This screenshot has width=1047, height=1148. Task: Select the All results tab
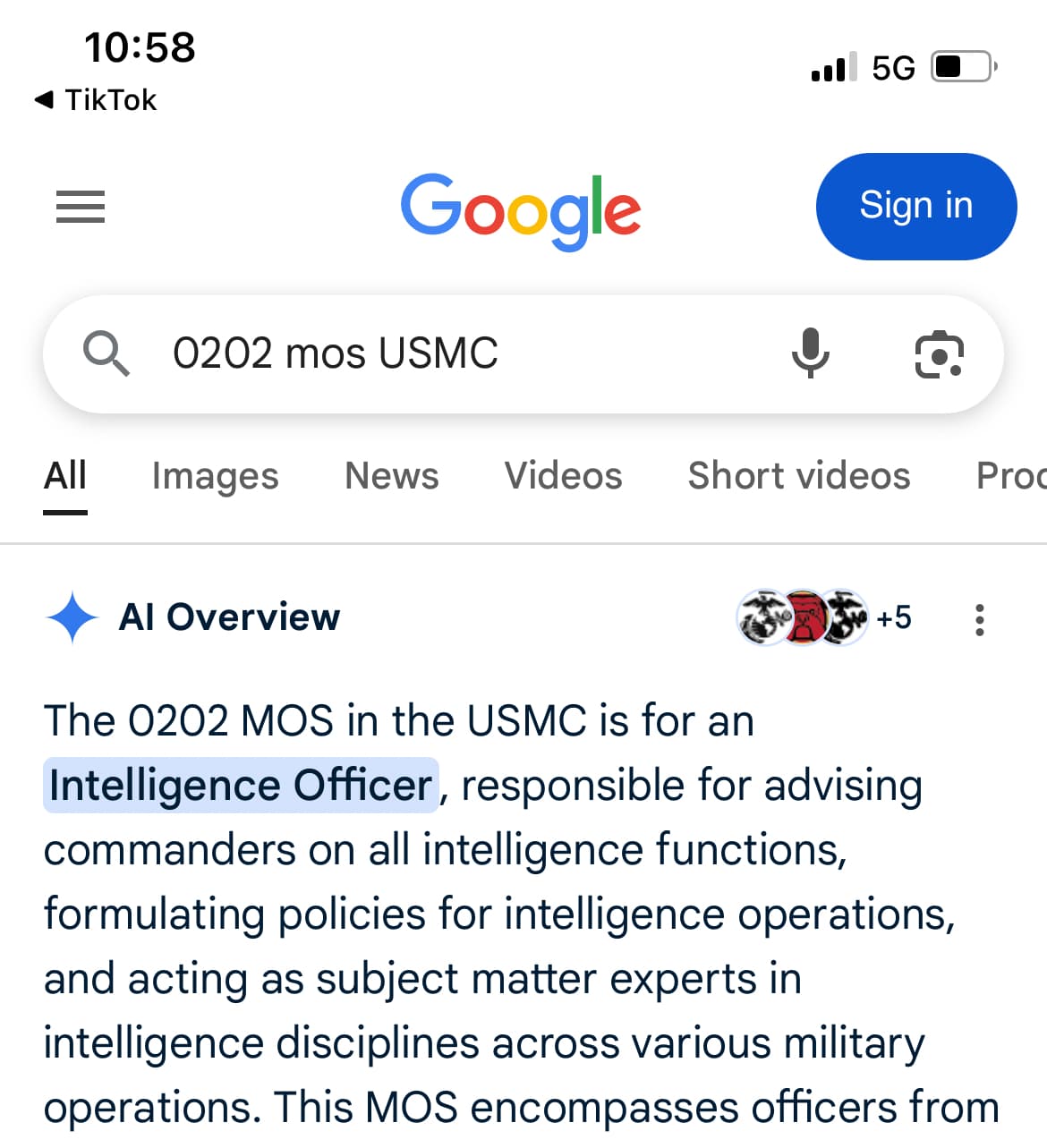point(65,476)
